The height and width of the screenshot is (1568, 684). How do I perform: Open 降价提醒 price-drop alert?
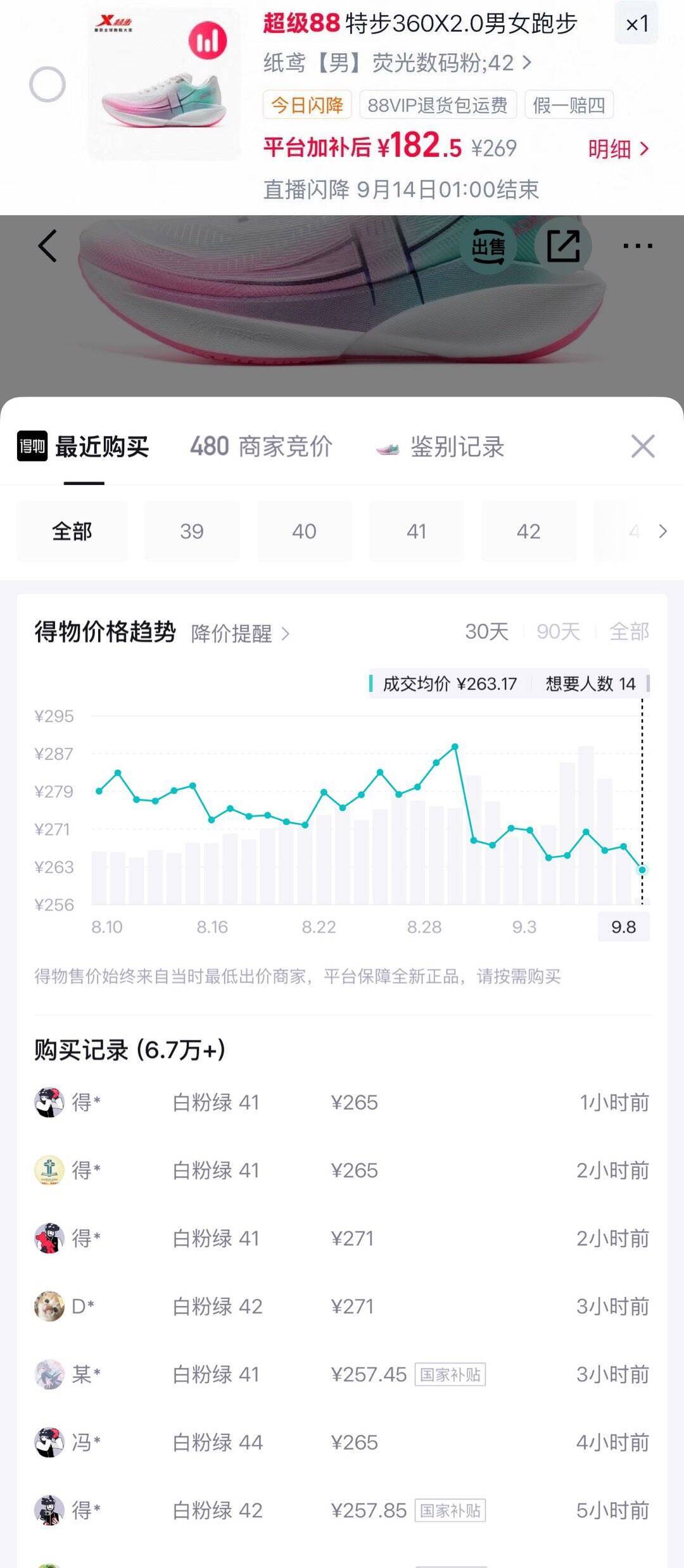click(240, 633)
